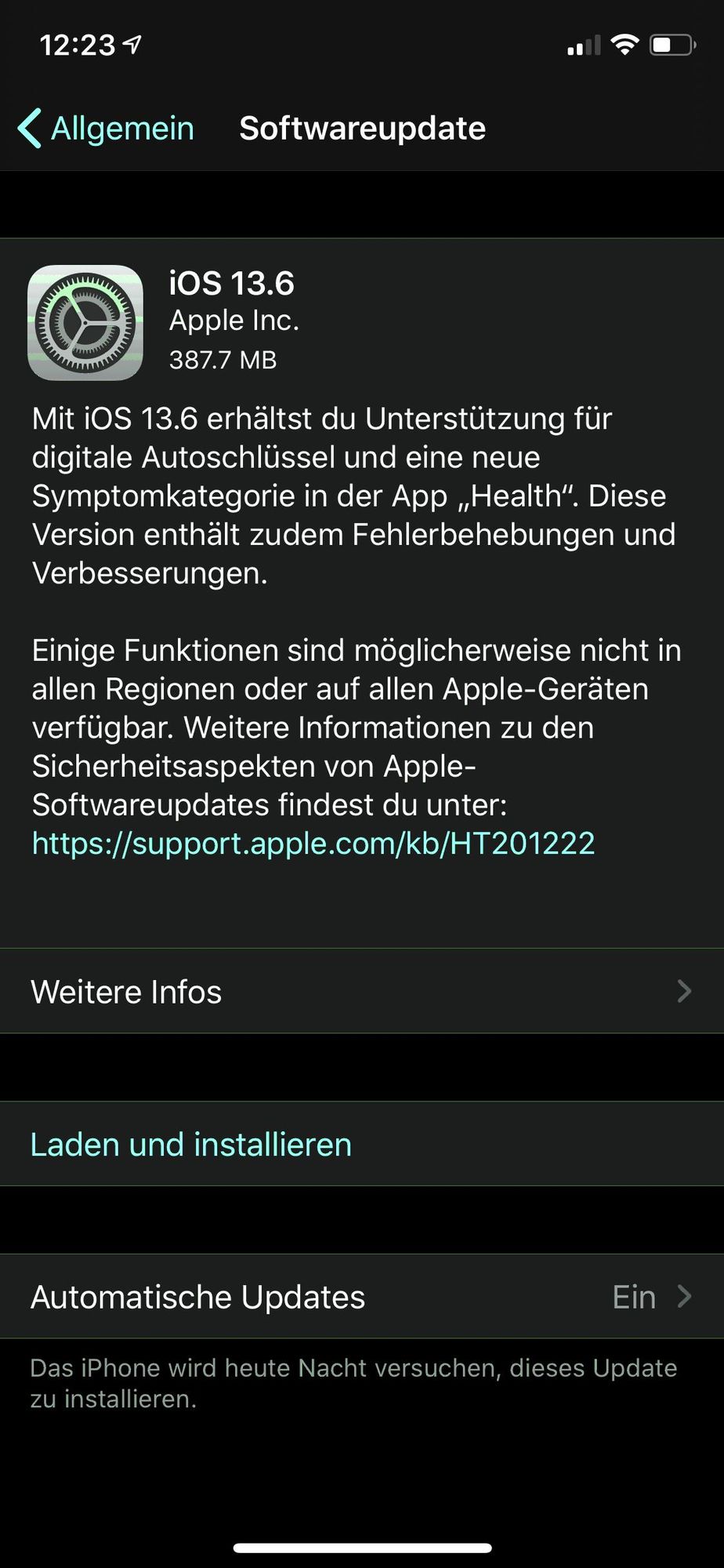Open Automatische Updates settings

[x=362, y=1297]
